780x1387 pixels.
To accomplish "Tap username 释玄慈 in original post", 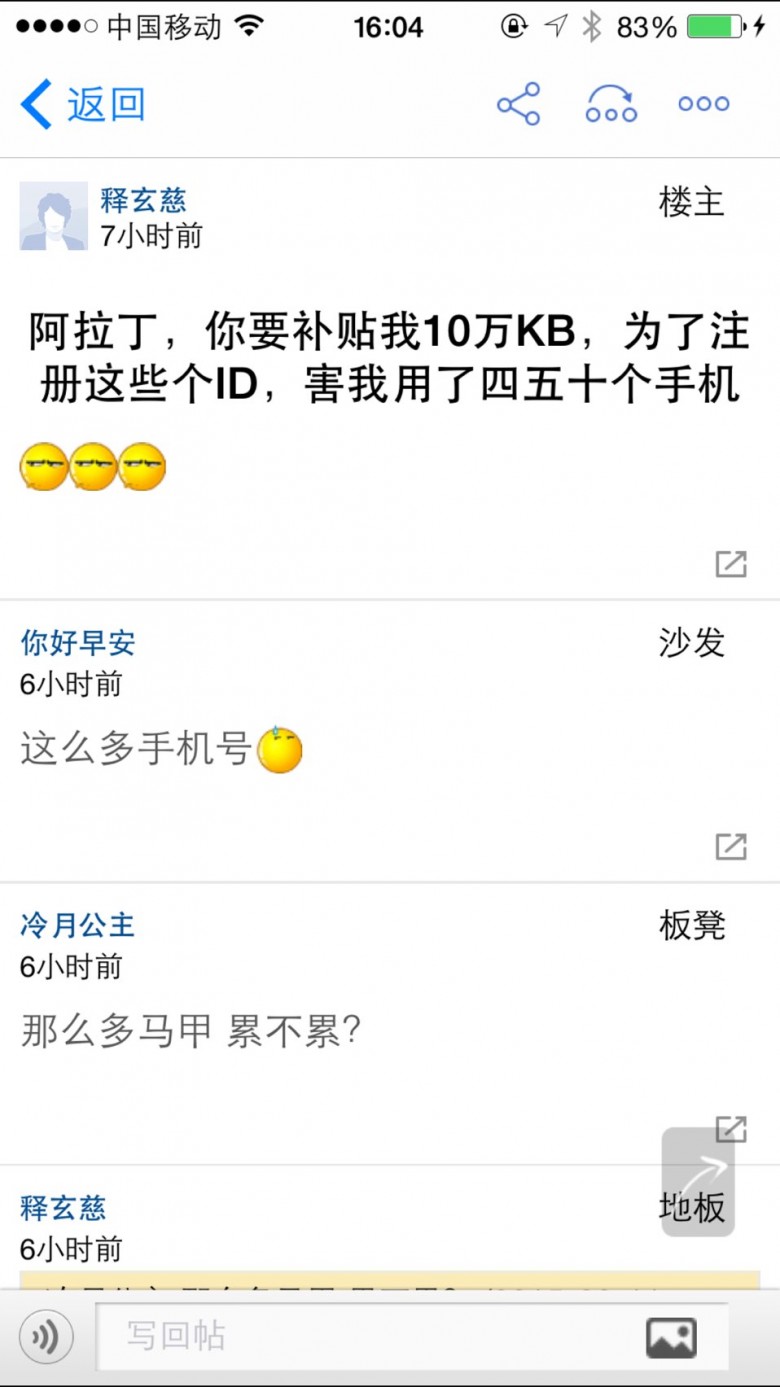I will pos(143,200).
